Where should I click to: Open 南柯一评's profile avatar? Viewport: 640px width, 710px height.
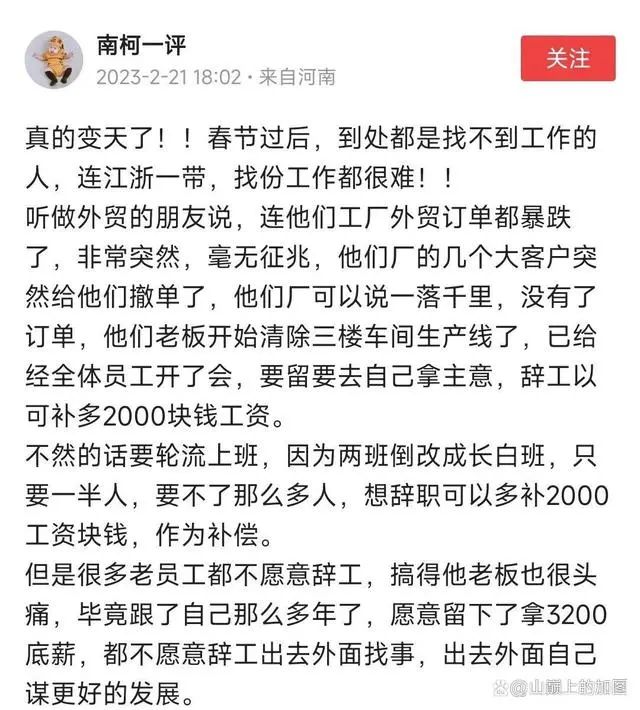click(x=53, y=59)
